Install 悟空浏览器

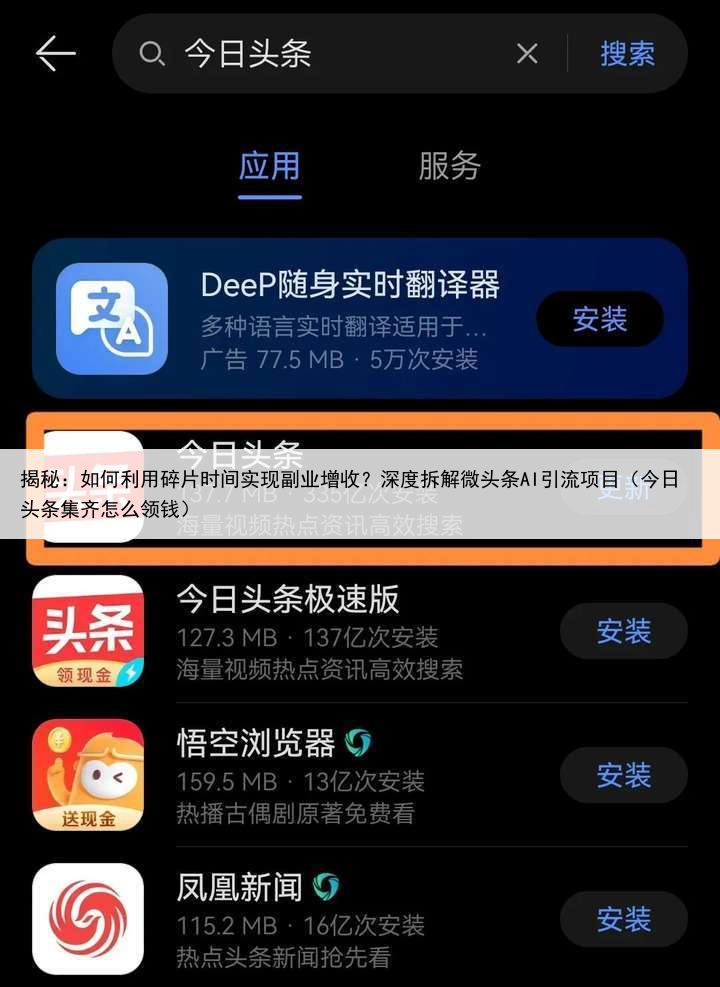point(623,775)
